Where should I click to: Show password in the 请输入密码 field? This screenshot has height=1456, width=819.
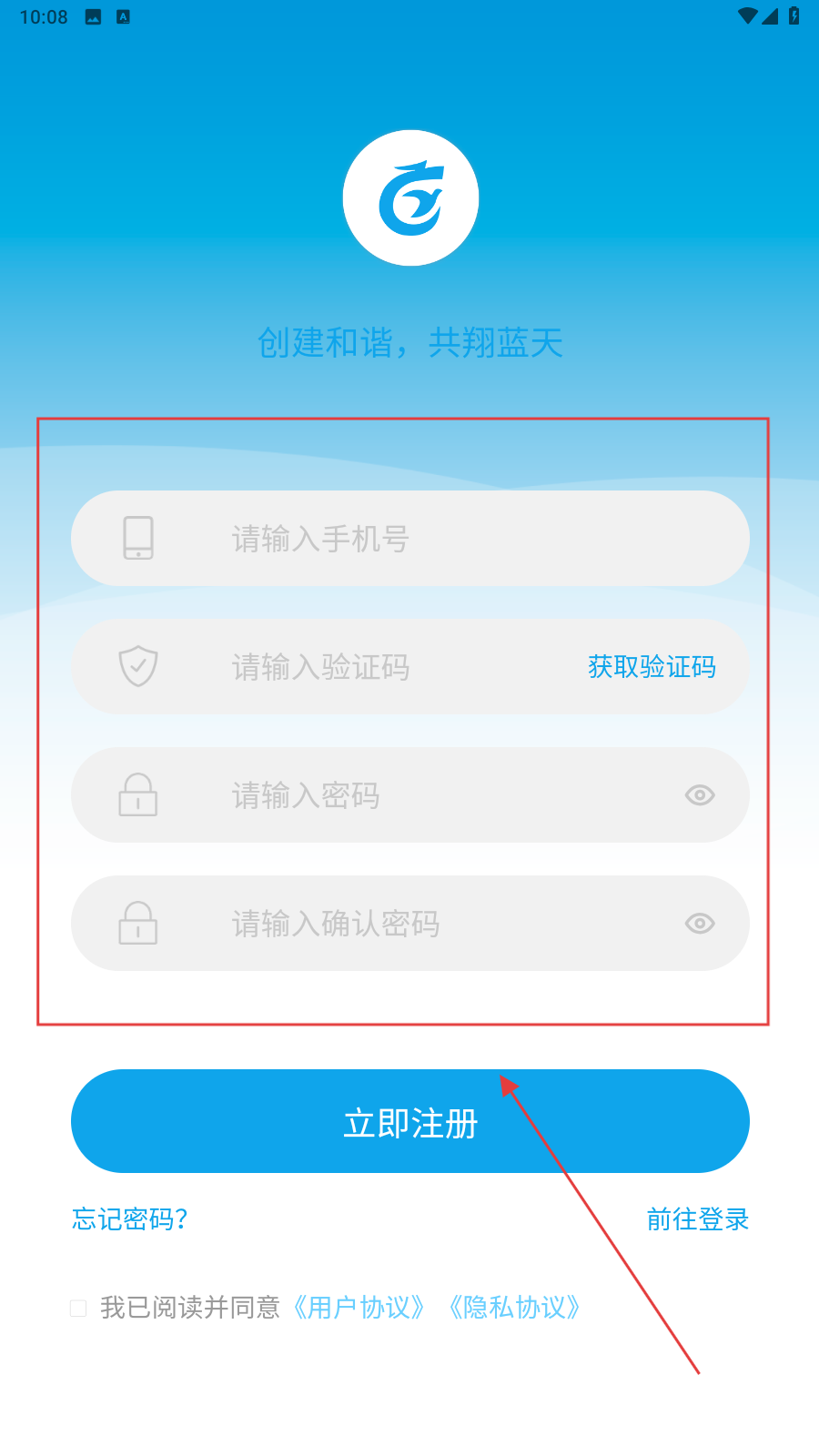[699, 795]
